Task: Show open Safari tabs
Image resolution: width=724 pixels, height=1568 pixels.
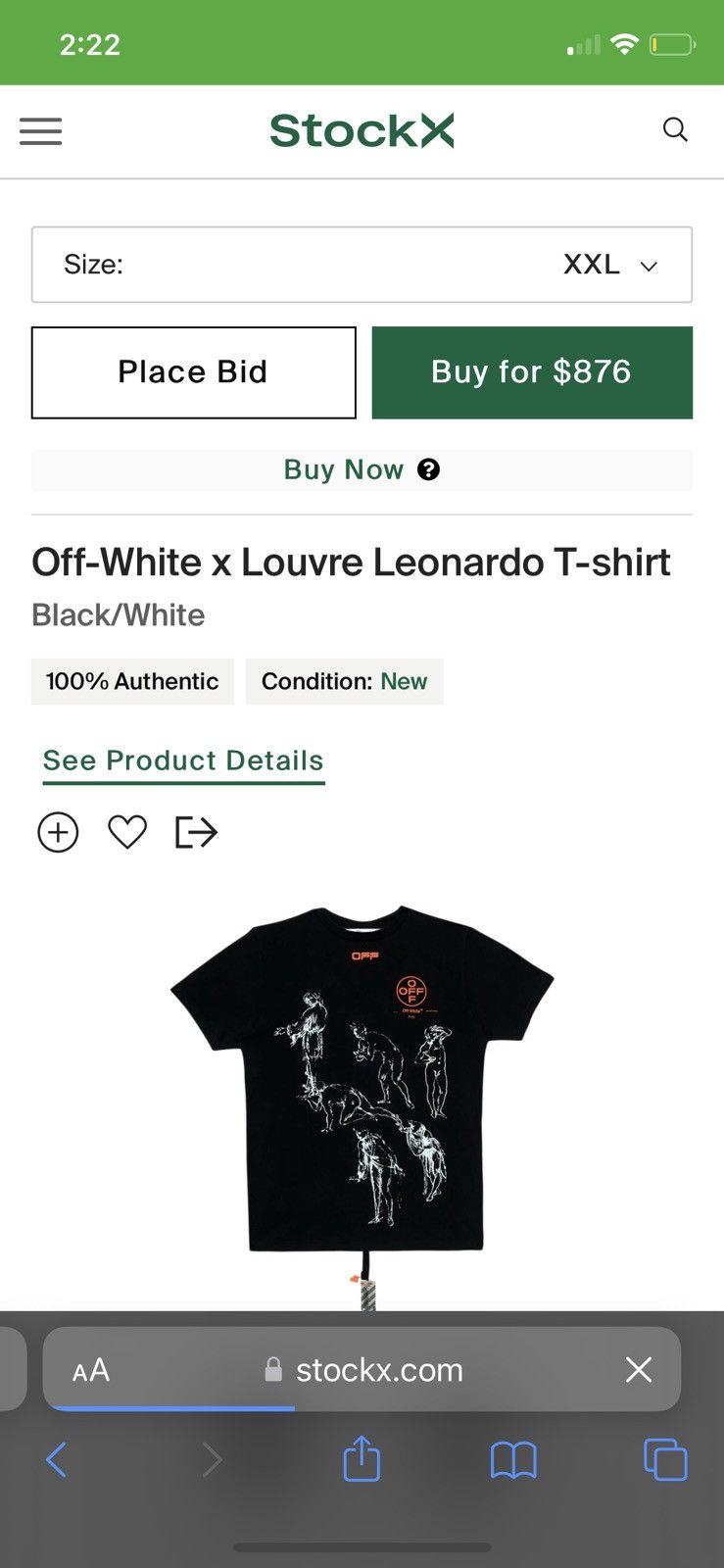Action: 665,1460
